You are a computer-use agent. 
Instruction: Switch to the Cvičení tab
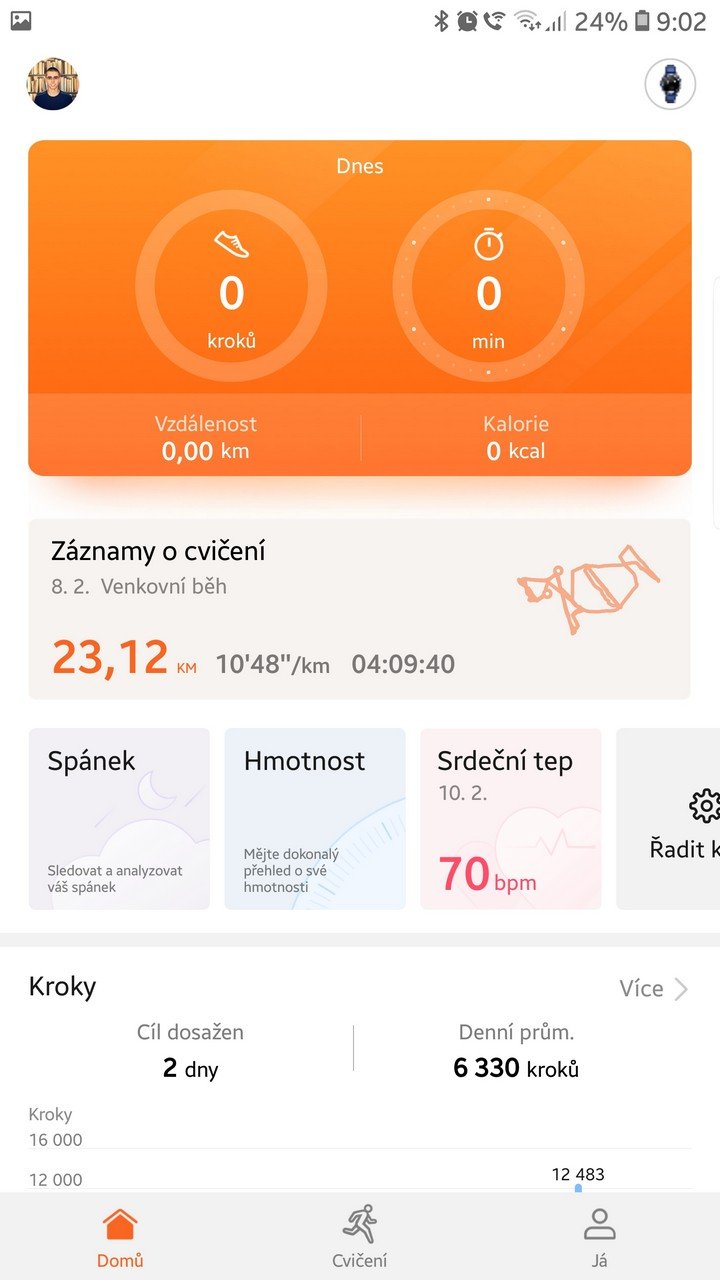pos(360,1236)
